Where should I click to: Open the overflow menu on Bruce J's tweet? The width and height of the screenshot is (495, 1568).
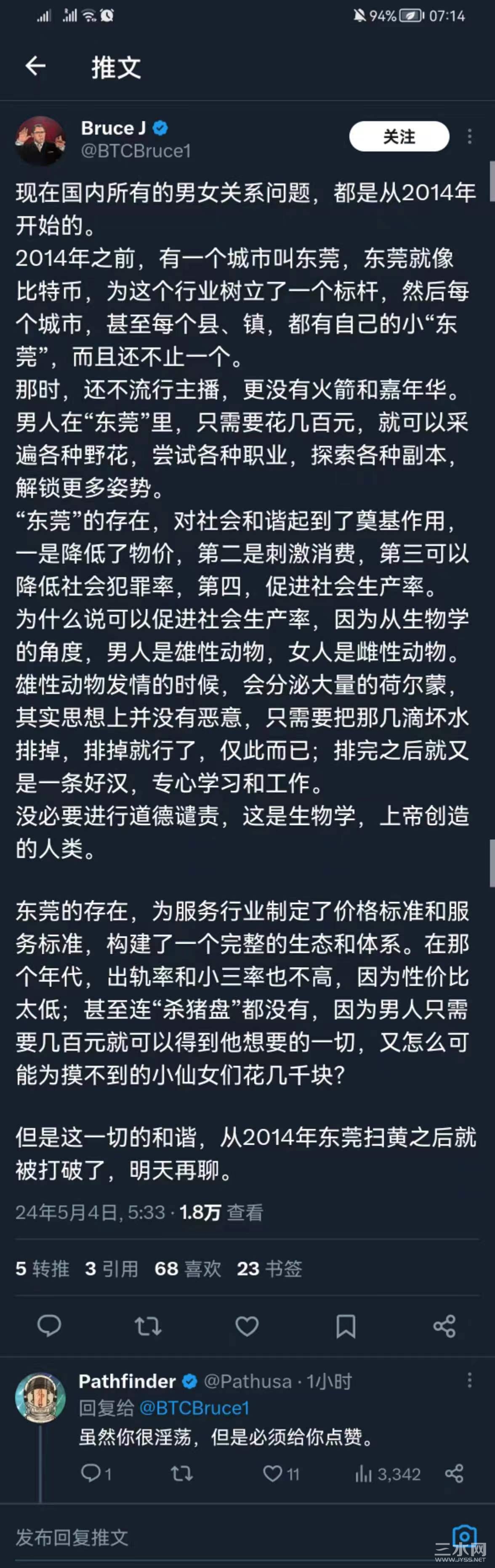(469, 136)
